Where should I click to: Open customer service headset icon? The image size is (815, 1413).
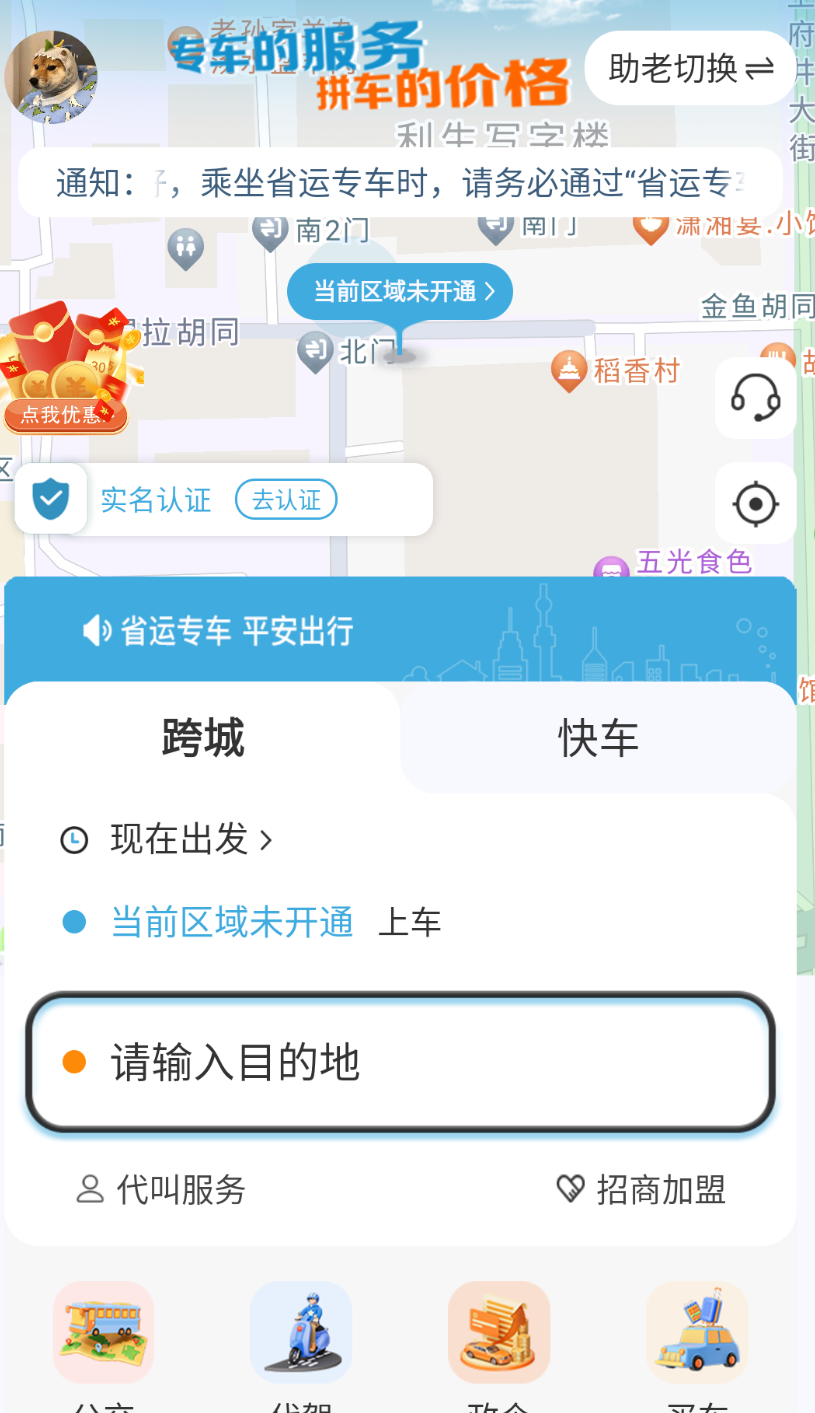click(755, 397)
